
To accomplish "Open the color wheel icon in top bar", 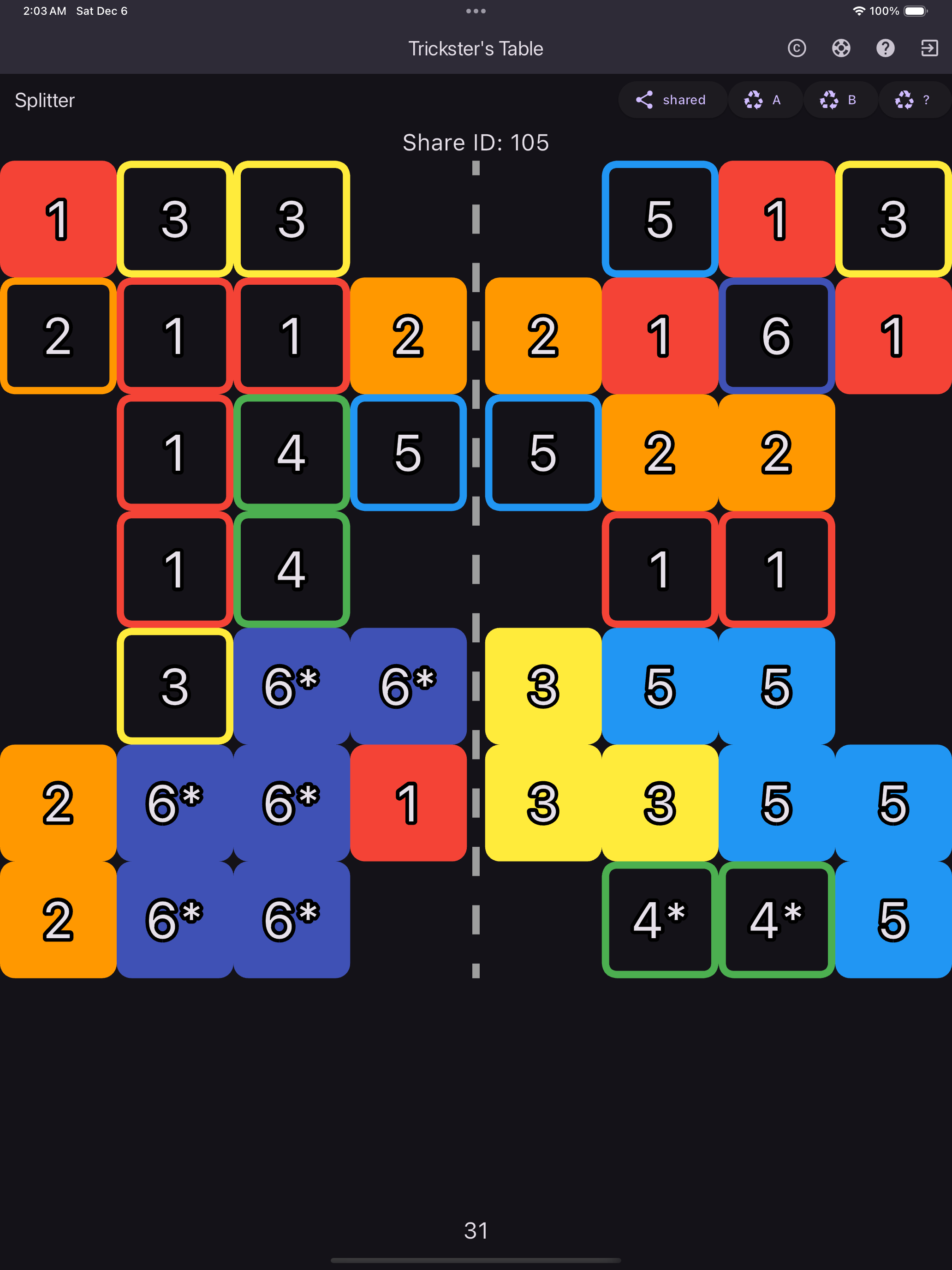I will coord(841,48).
